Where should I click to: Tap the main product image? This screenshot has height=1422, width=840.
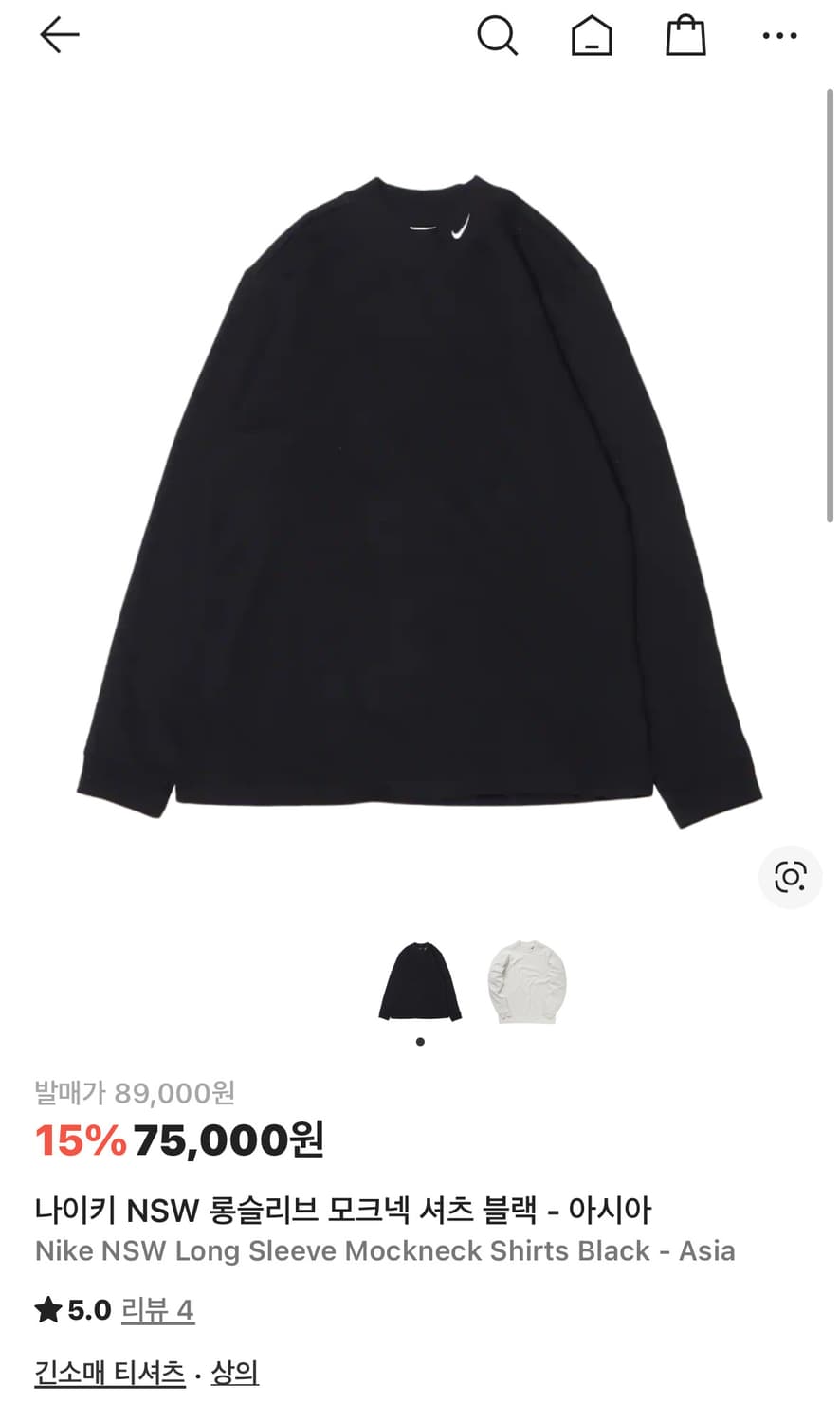(x=420, y=493)
